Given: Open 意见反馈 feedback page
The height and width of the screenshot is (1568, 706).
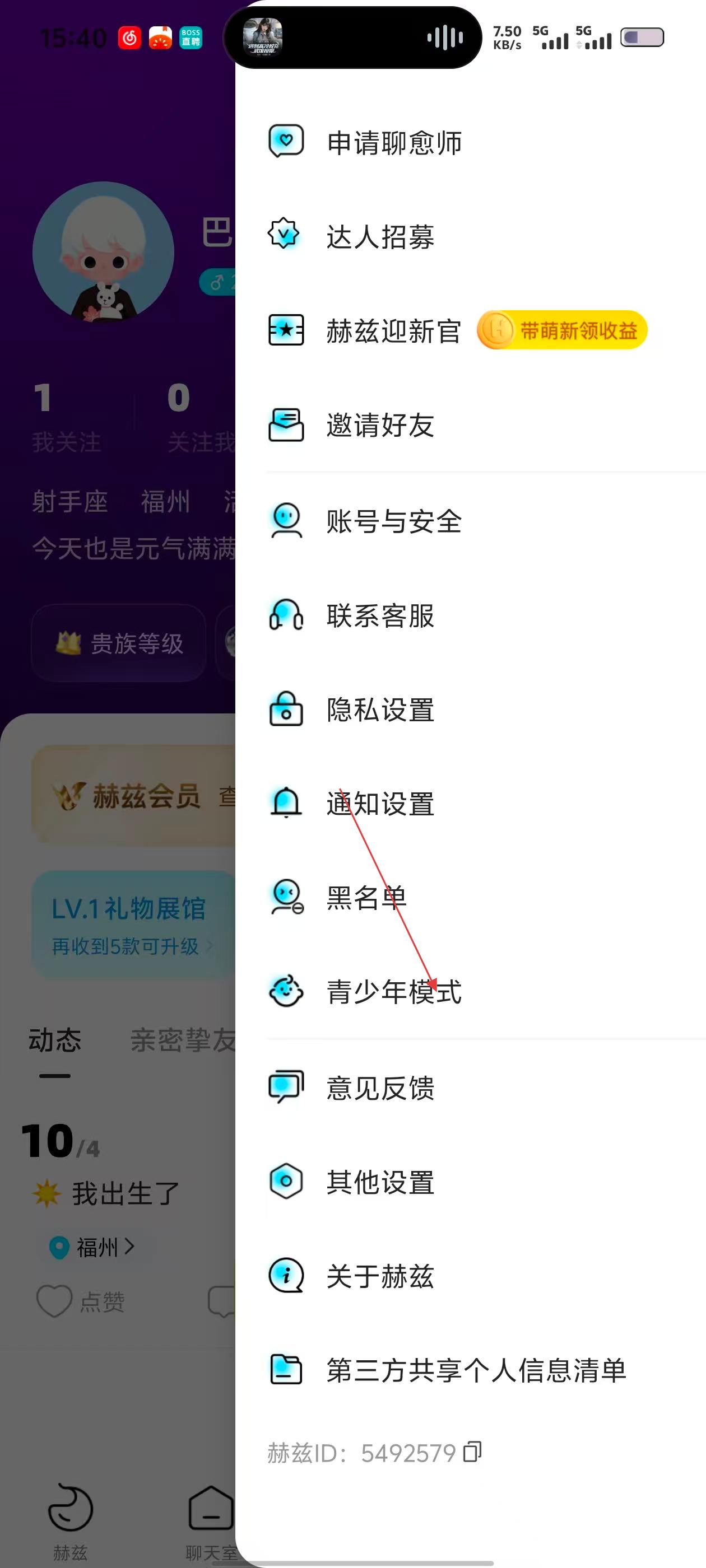Looking at the screenshot, I should (x=380, y=1088).
